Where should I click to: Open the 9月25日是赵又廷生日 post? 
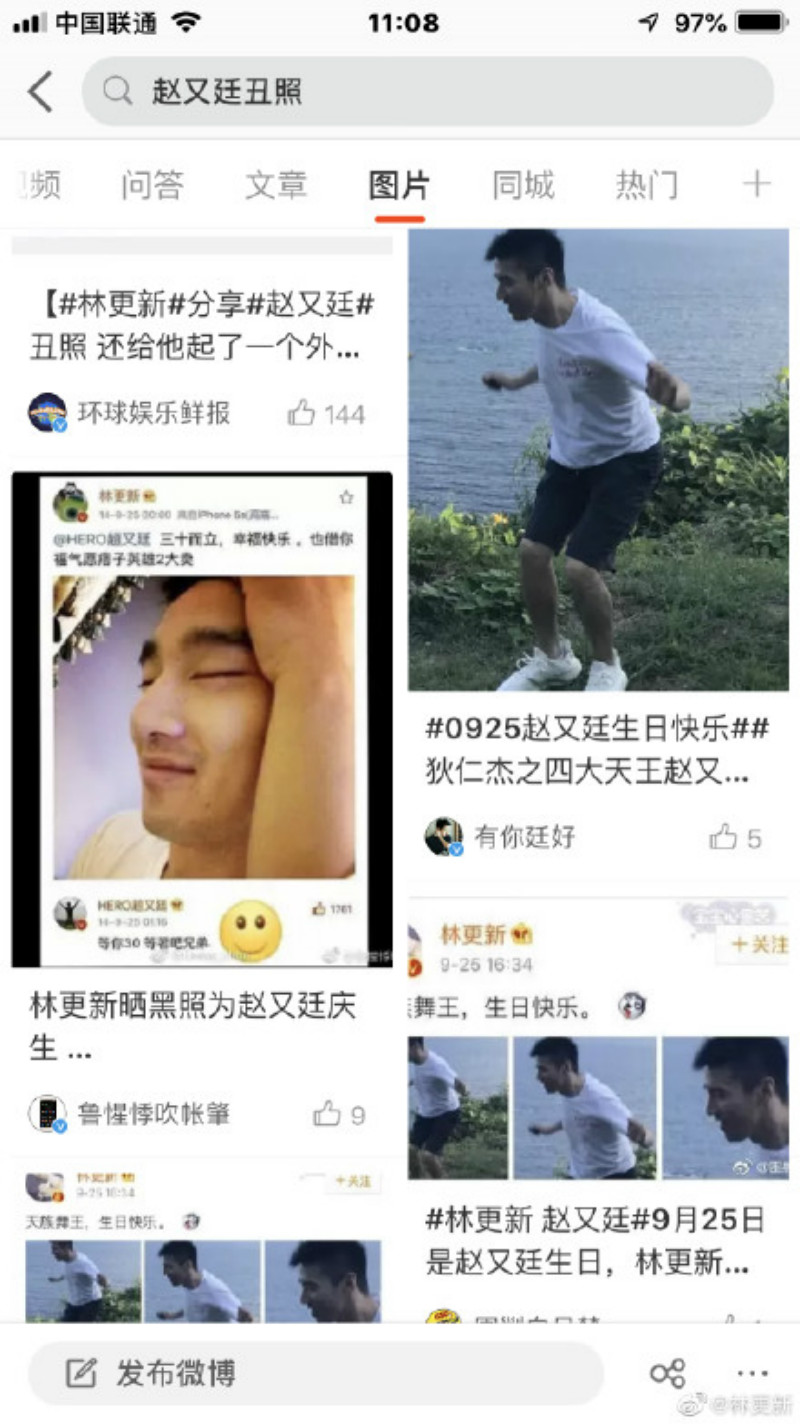tap(598, 1240)
